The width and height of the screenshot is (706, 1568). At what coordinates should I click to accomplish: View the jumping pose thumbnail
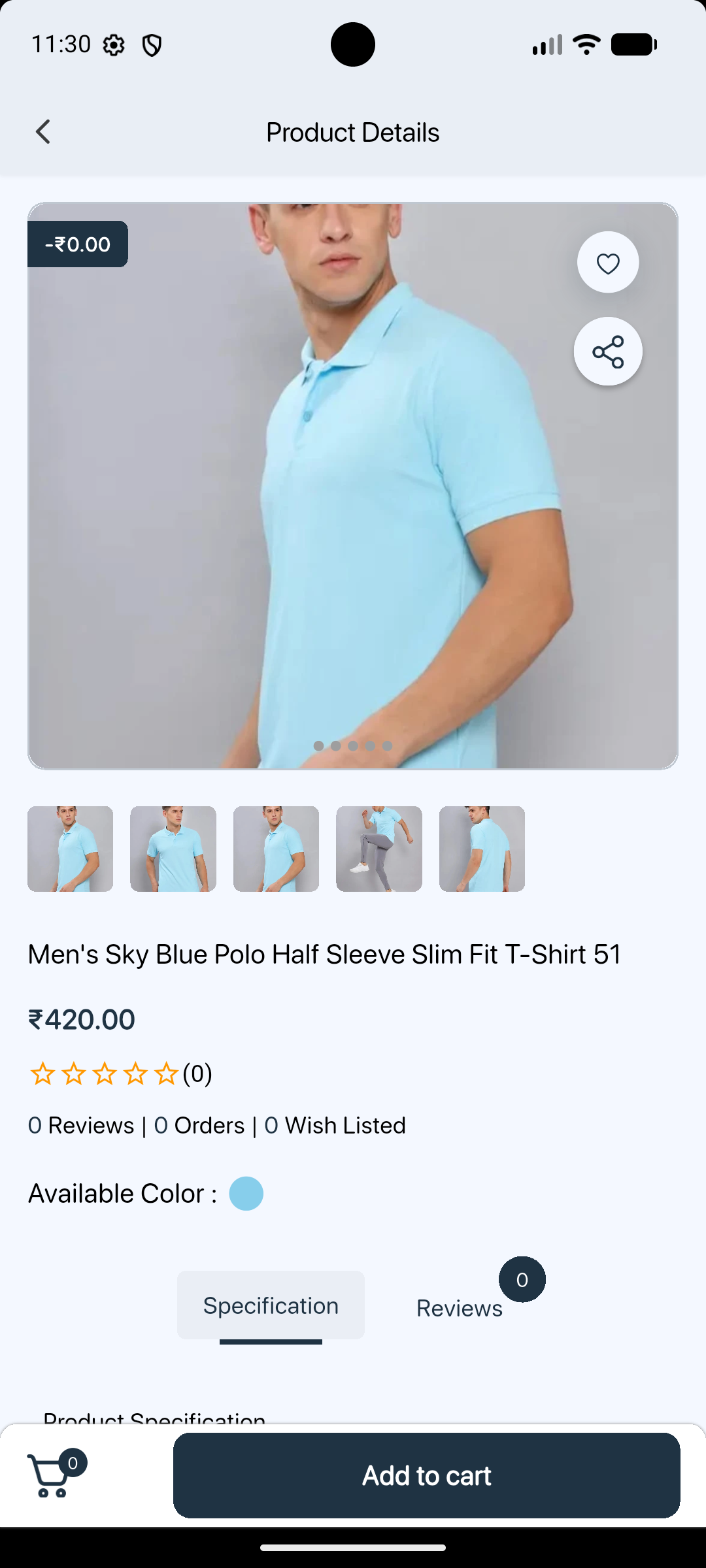pos(379,849)
